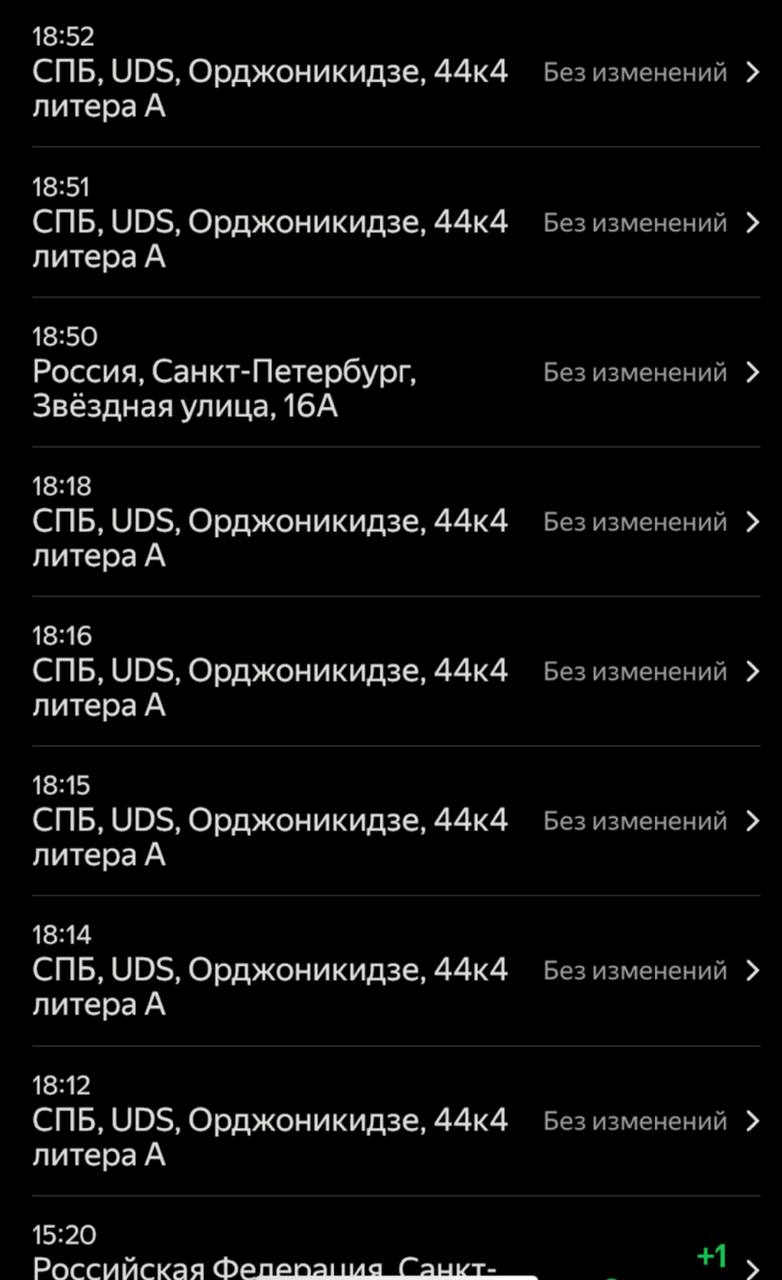Viewport: 782px width, 1280px height.
Task: View details of the 18:16 entry
Action: coord(390,672)
